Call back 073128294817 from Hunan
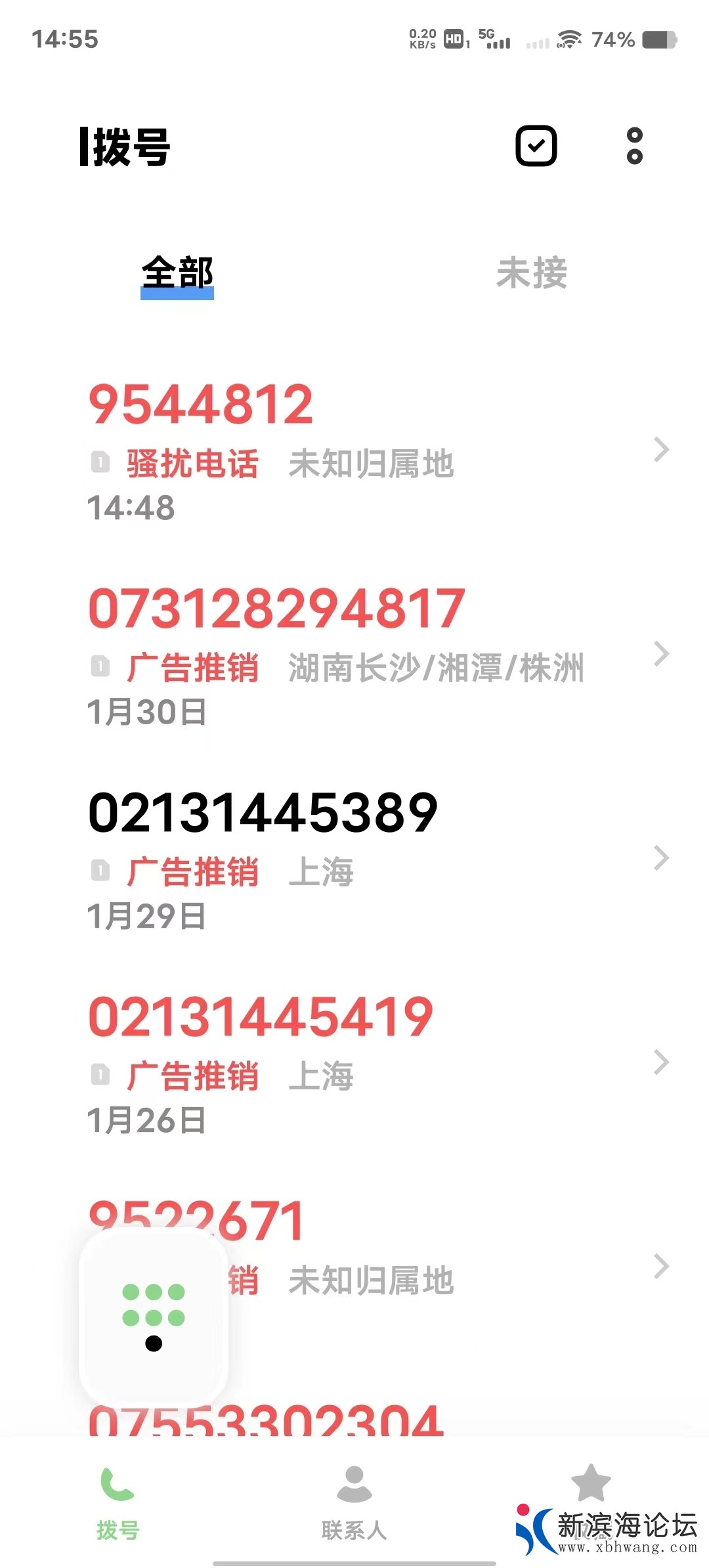The image size is (709, 1568). click(x=276, y=609)
